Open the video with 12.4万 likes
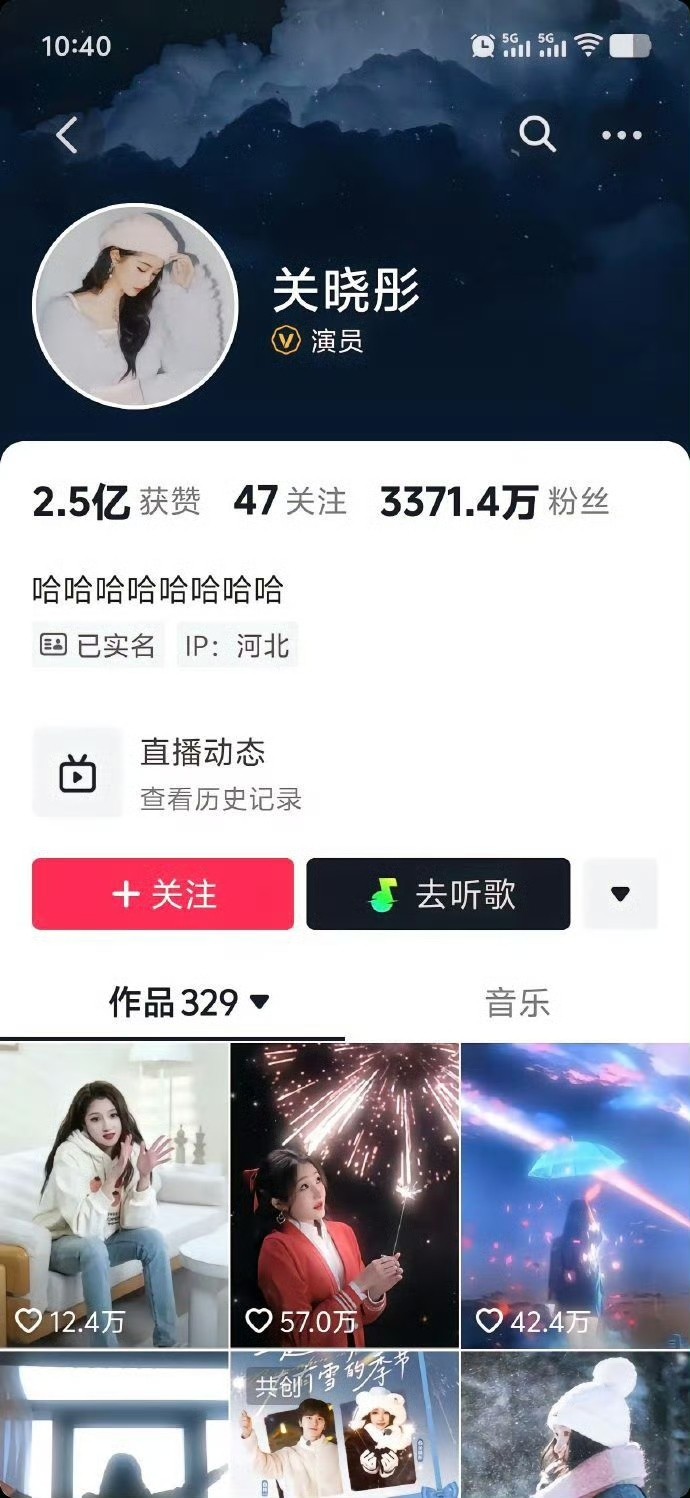The width and height of the screenshot is (690, 1498). click(114, 1195)
